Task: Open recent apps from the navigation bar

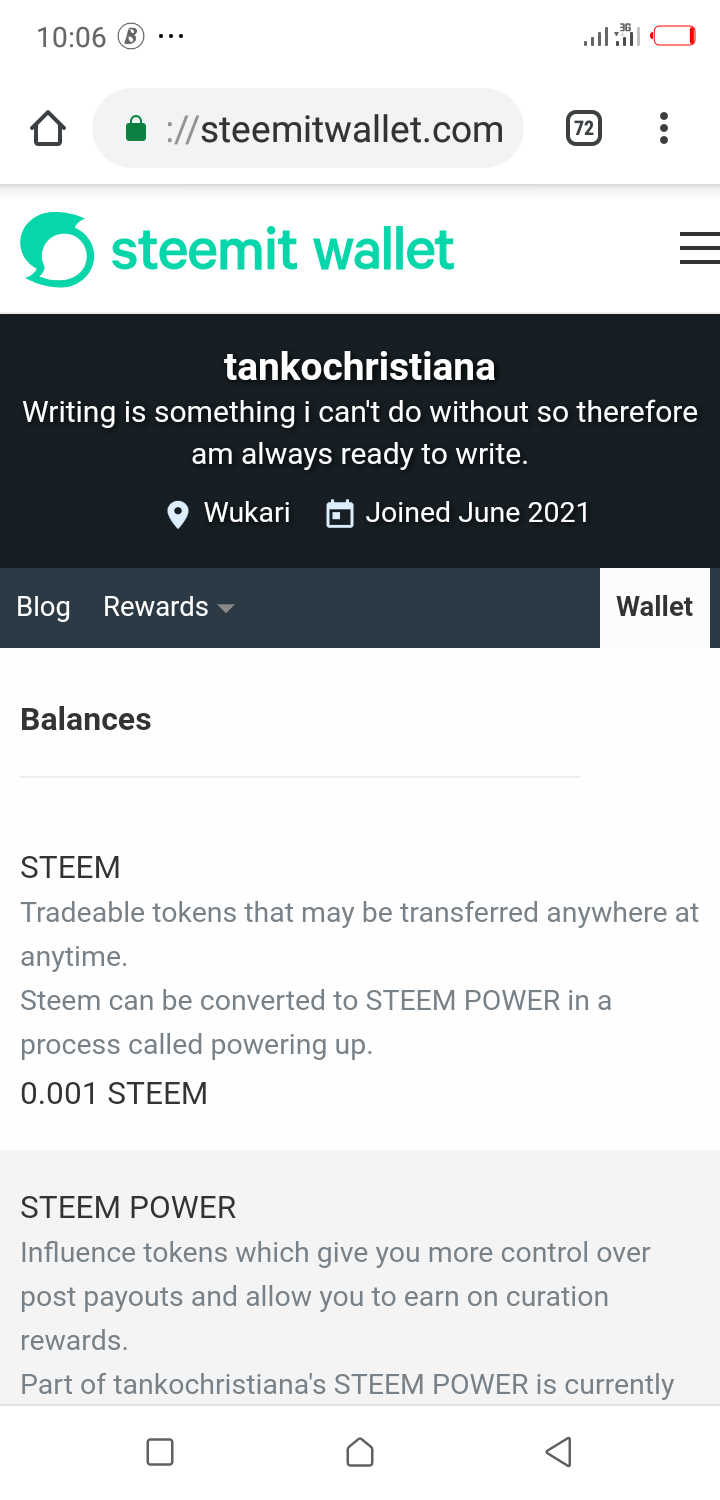Action: [x=160, y=1452]
